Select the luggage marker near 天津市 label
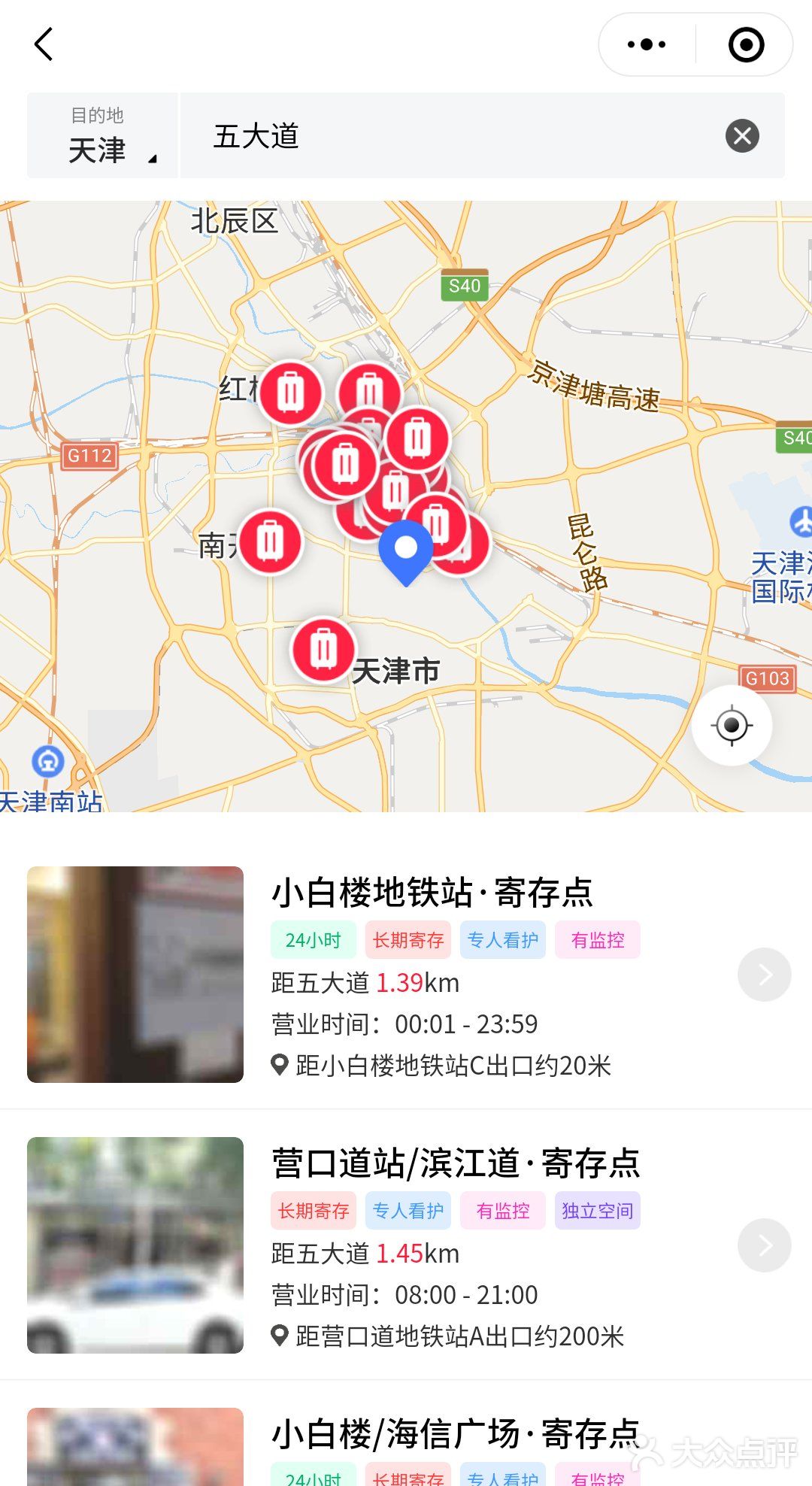Screen dimensions: 812x1486 point(323,649)
